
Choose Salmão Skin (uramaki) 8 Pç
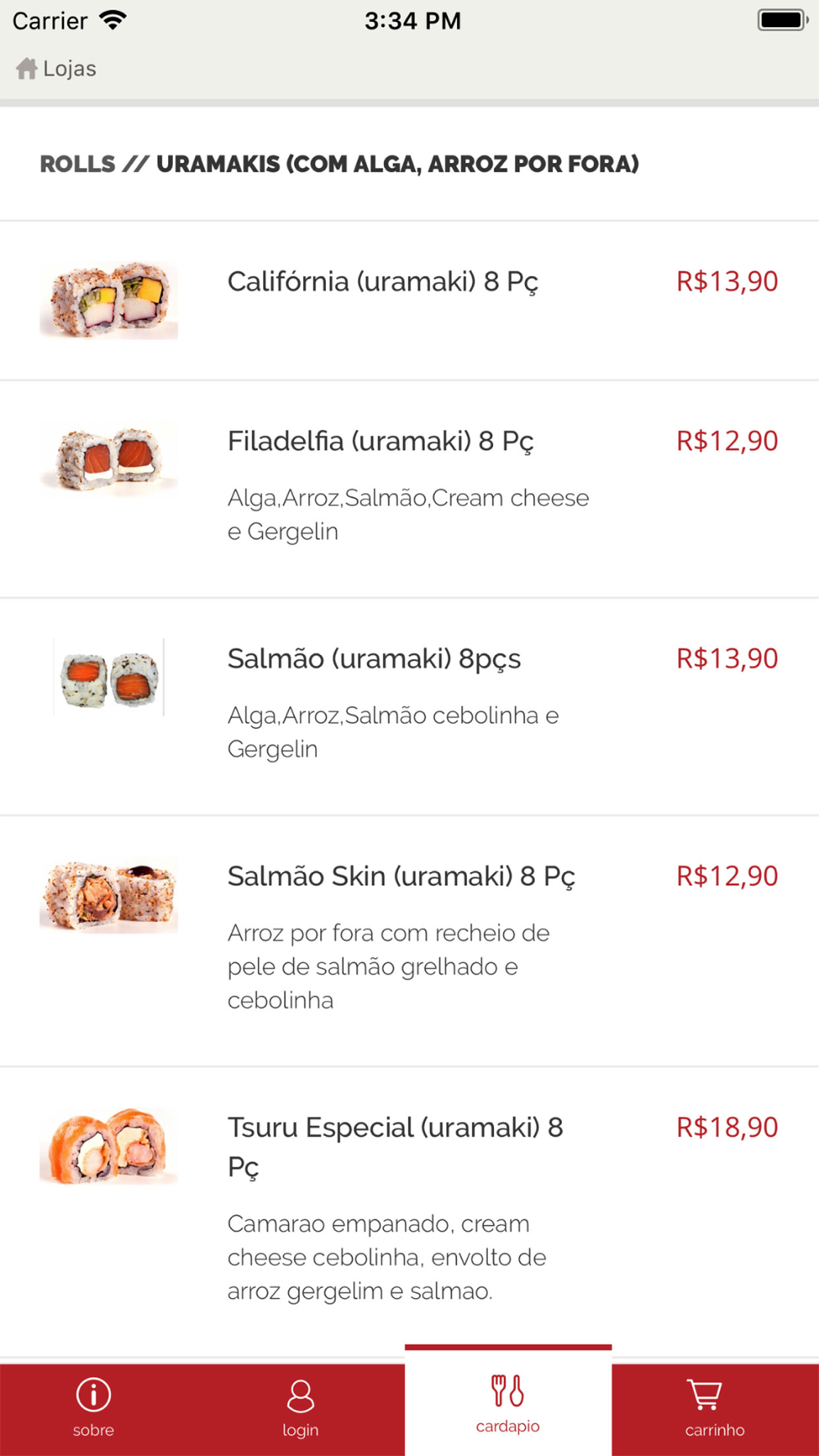pyautogui.click(x=409, y=941)
